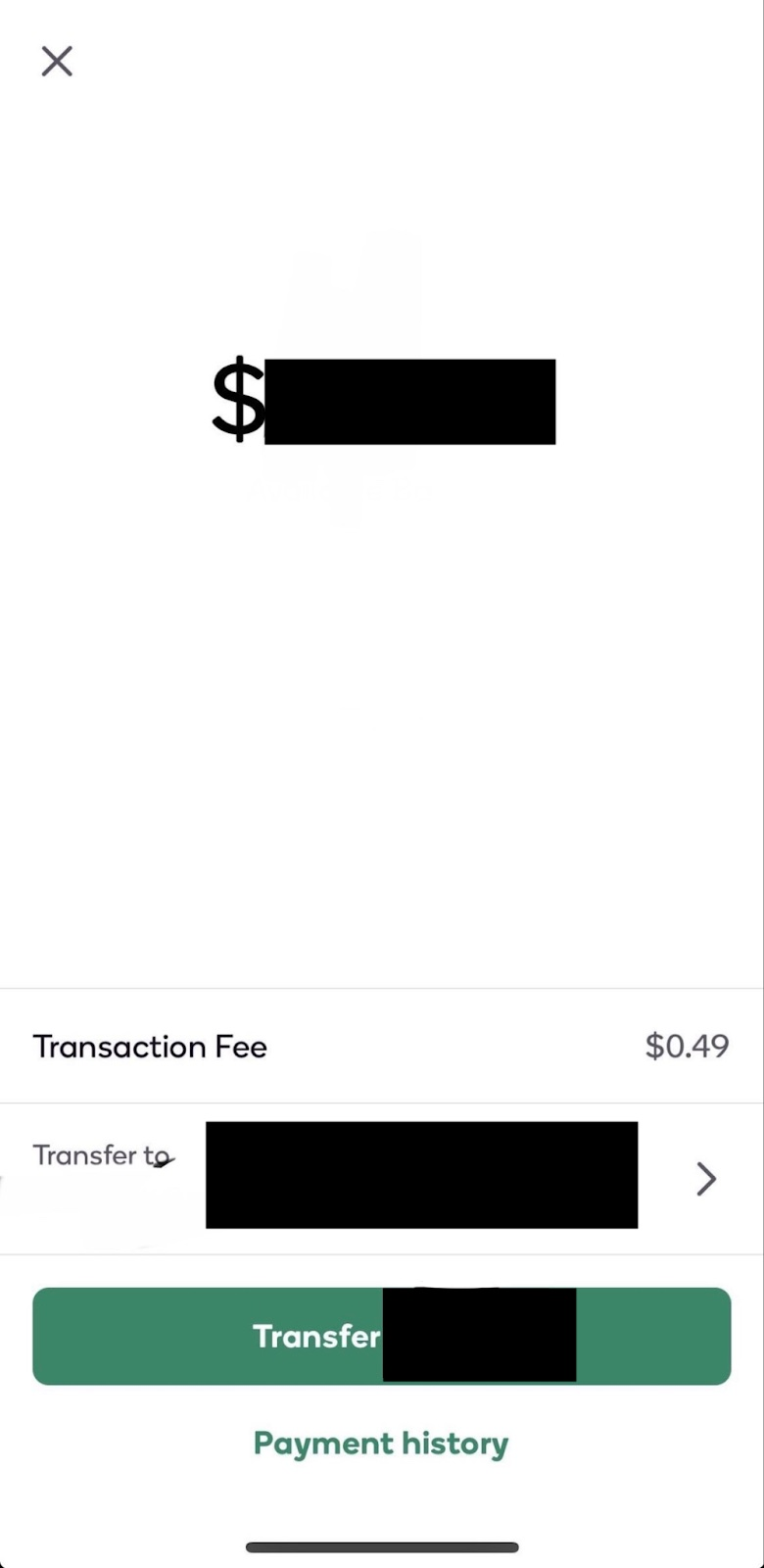View Payment history
764x1568 pixels.
[381, 1444]
